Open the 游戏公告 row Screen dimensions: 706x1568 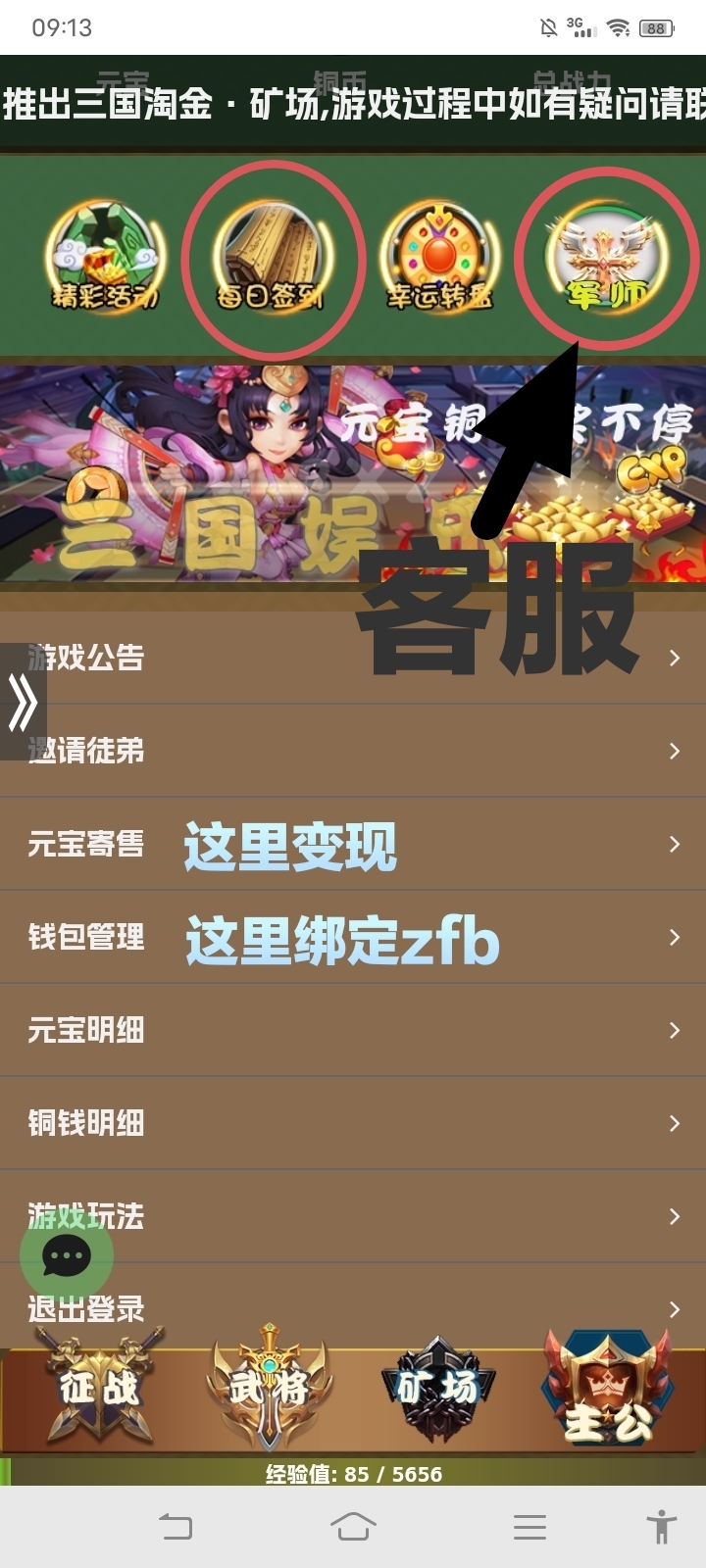(353, 658)
